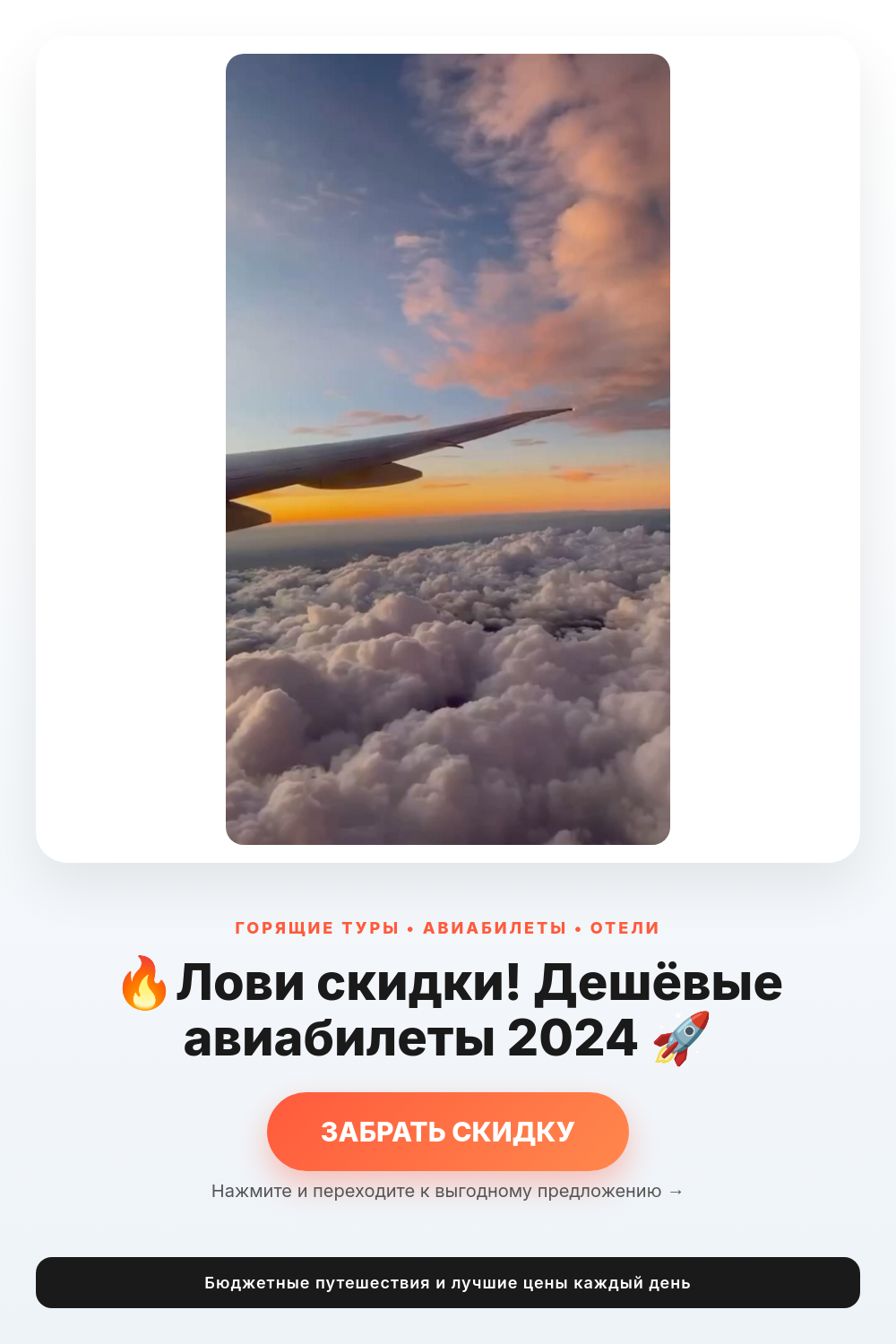
Task: Tap the ЗАБРАТЬ СКИДКУ button
Action: (x=447, y=1131)
